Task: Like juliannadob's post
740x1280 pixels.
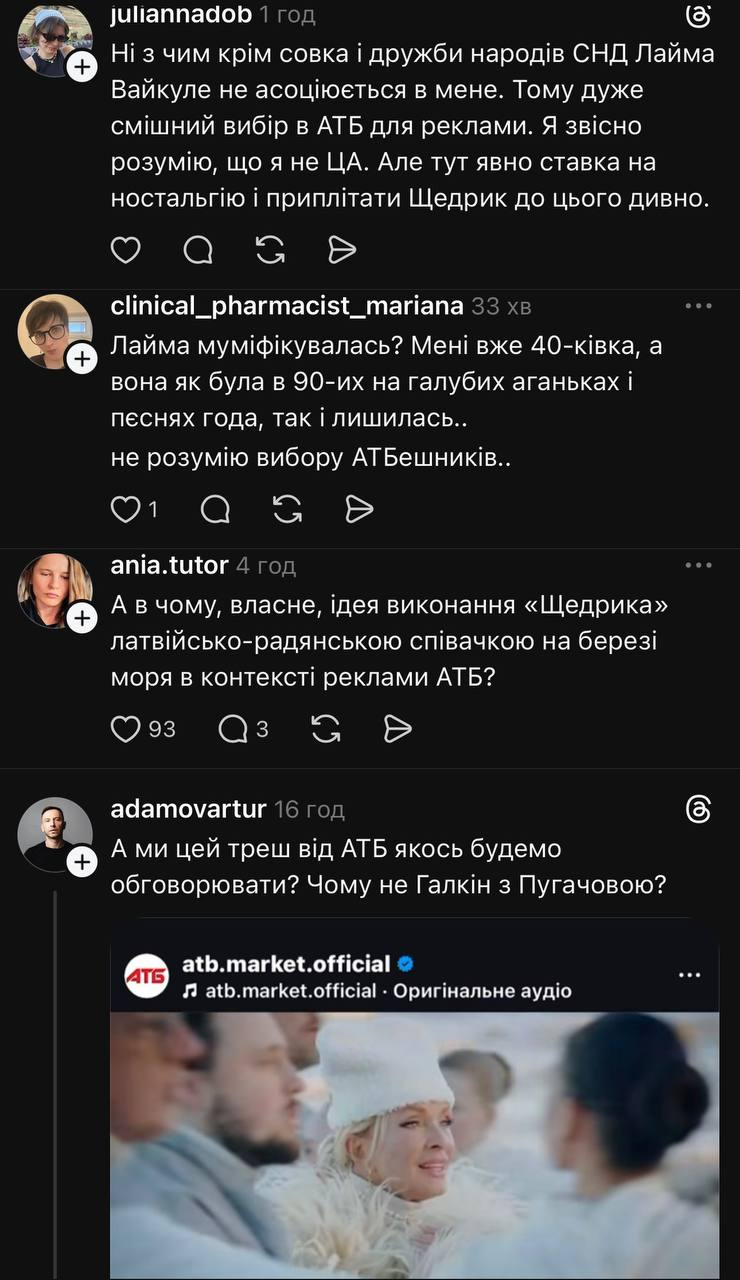Action: [125, 249]
